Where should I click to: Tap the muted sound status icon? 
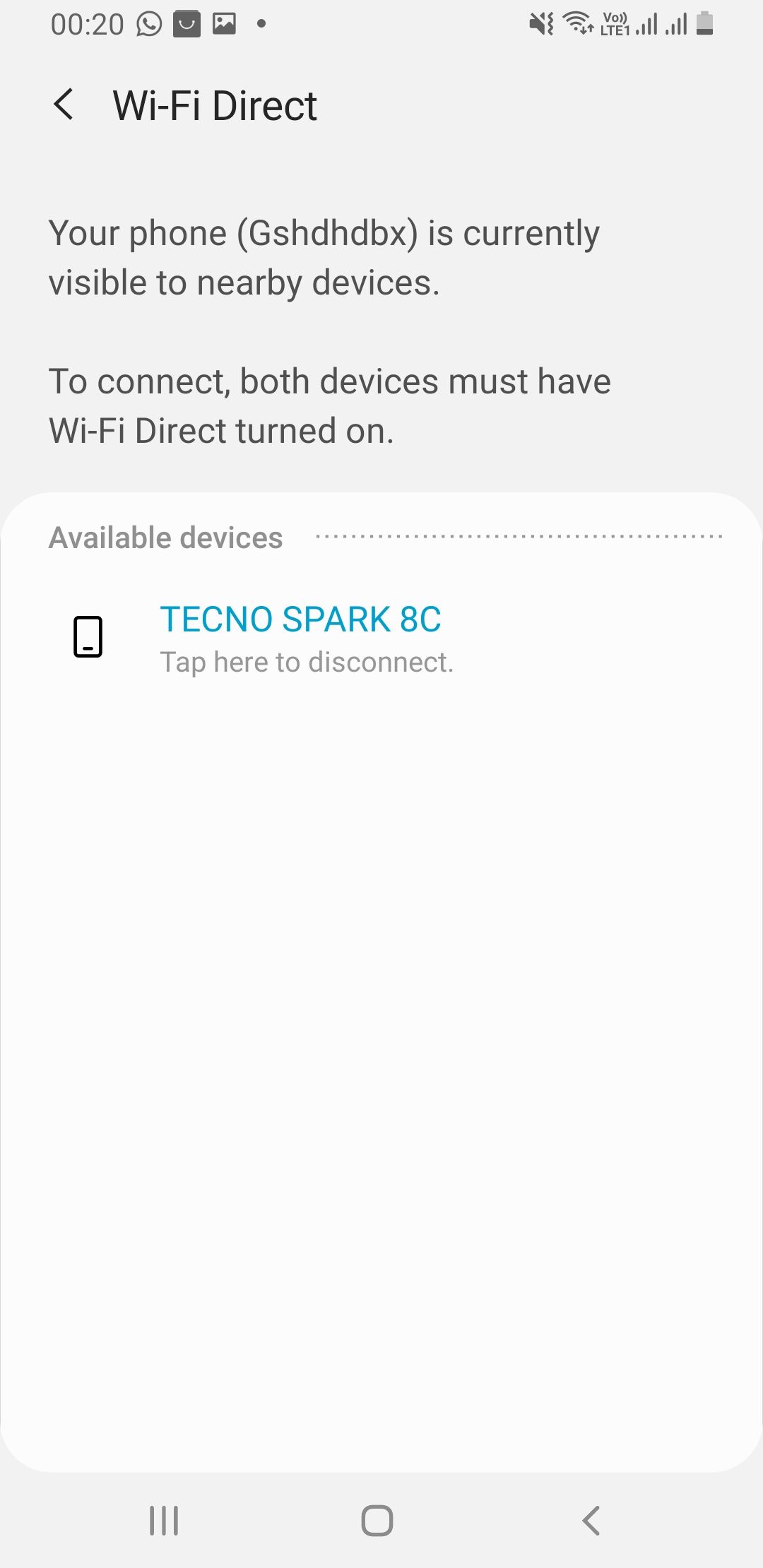click(540, 23)
